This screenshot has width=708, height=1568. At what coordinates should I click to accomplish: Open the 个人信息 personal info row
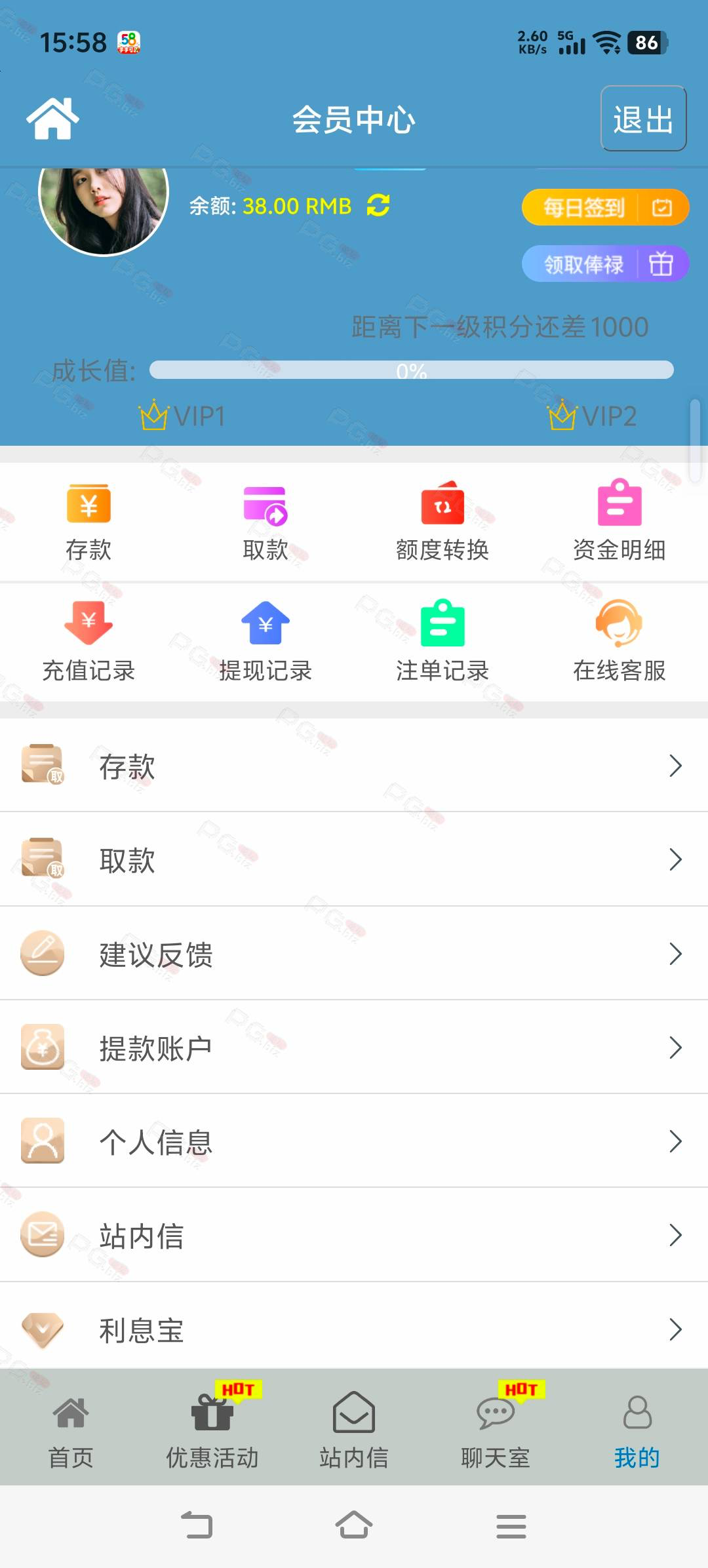[x=354, y=1141]
